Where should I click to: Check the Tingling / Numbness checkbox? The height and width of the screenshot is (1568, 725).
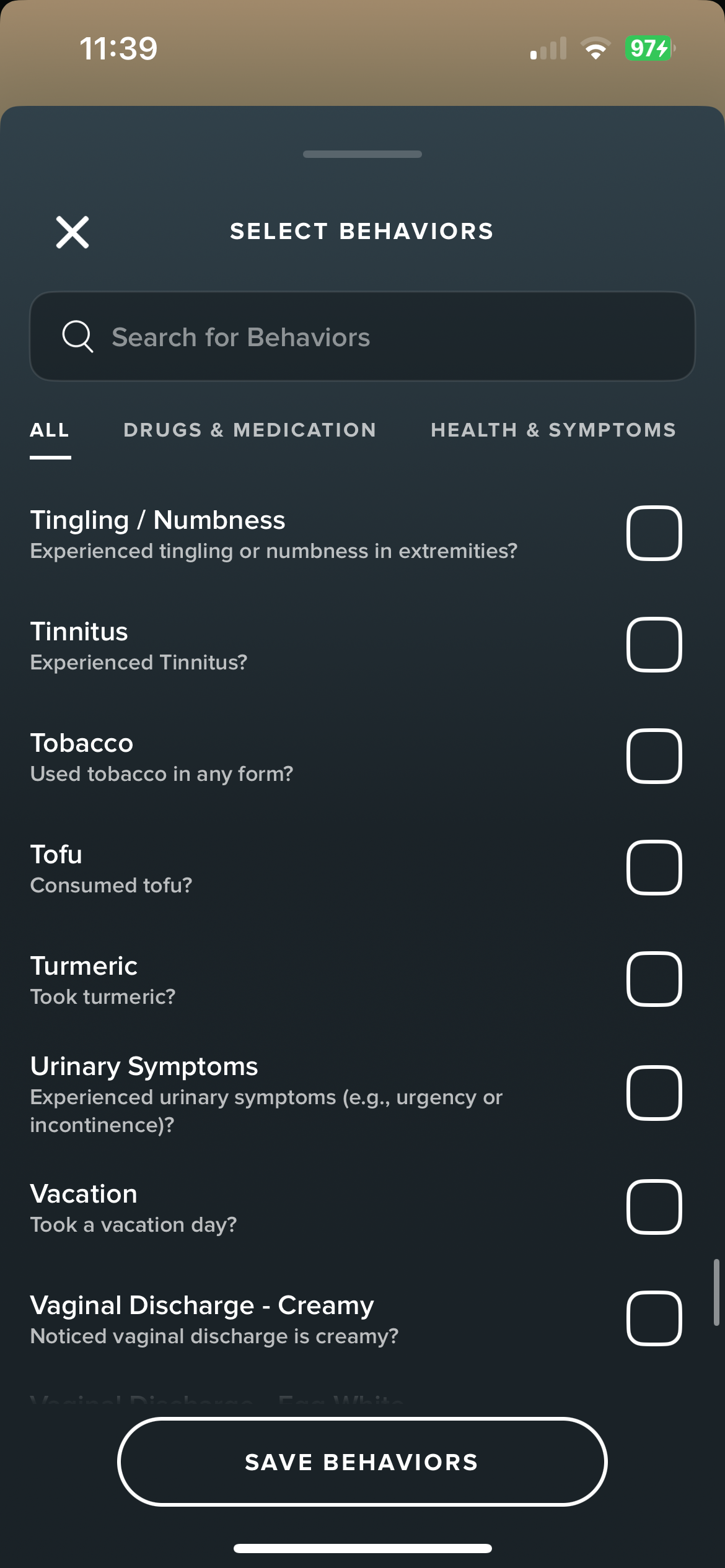click(x=654, y=533)
